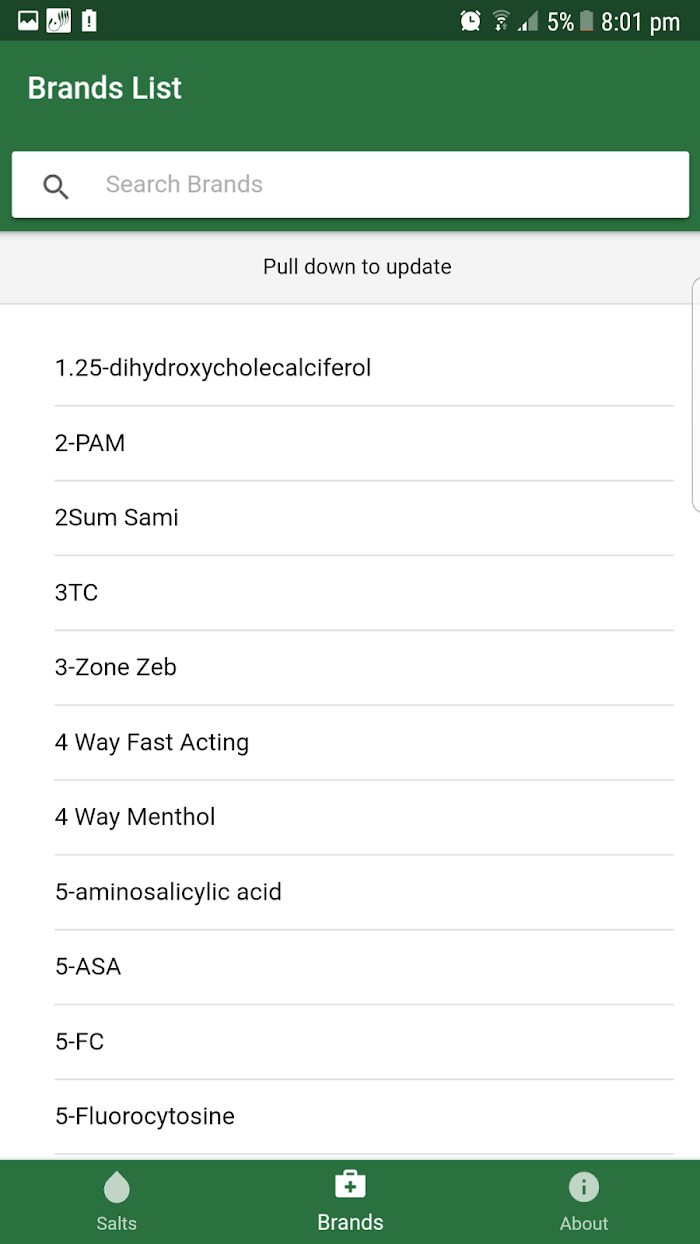The width and height of the screenshot is (700, 1244).
Task: Open 4 Way Fast Acting
Action: 364,743
